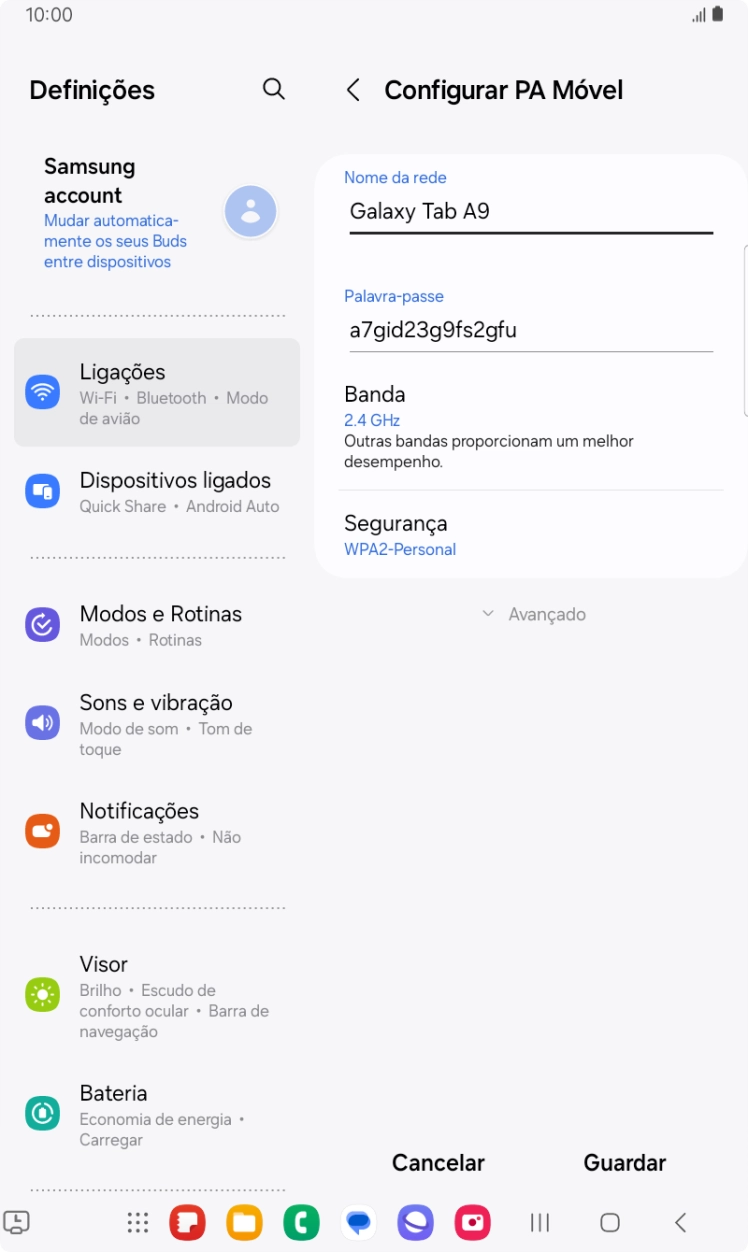This screenshot has height=1252, width=748.
Task: Tap the Samsung account profile avatar
Action: (250, 211)
